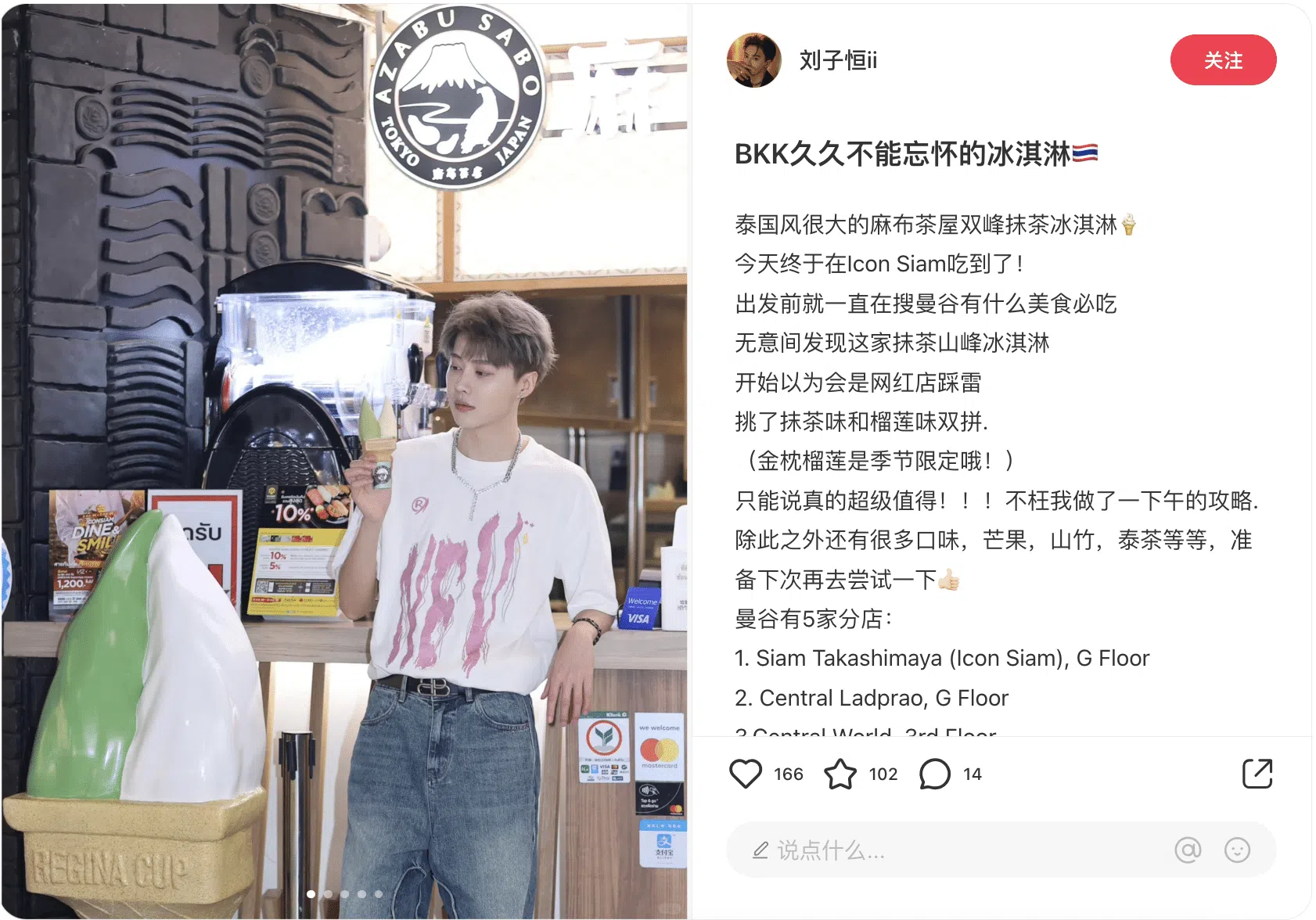Open the comments bubble icon

click(934, 774)
